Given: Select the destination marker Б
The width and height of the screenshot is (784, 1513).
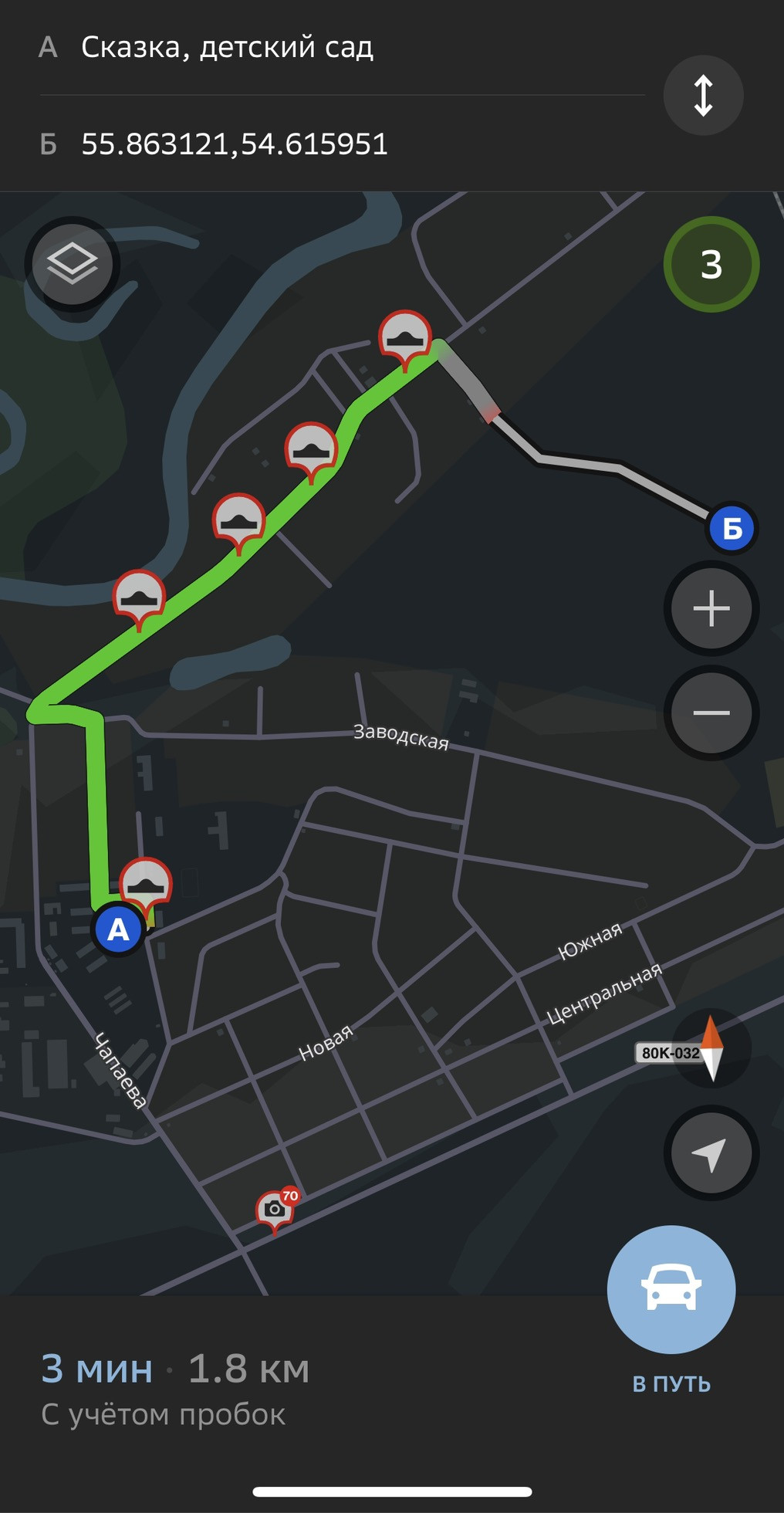Looking at the screenshot, I should (731, 529).
